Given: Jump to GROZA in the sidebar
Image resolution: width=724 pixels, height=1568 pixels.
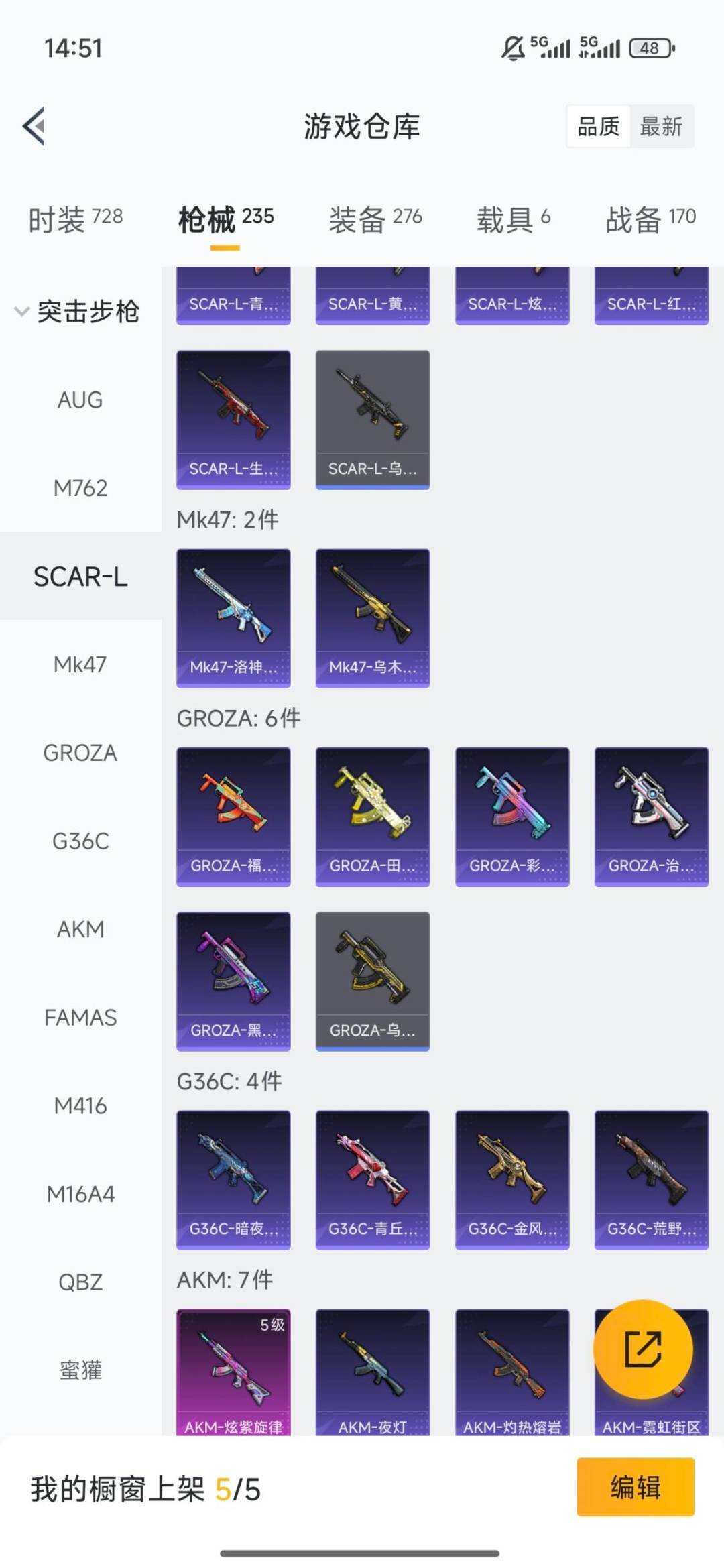Looking at the screenshot, I should 80,753.
